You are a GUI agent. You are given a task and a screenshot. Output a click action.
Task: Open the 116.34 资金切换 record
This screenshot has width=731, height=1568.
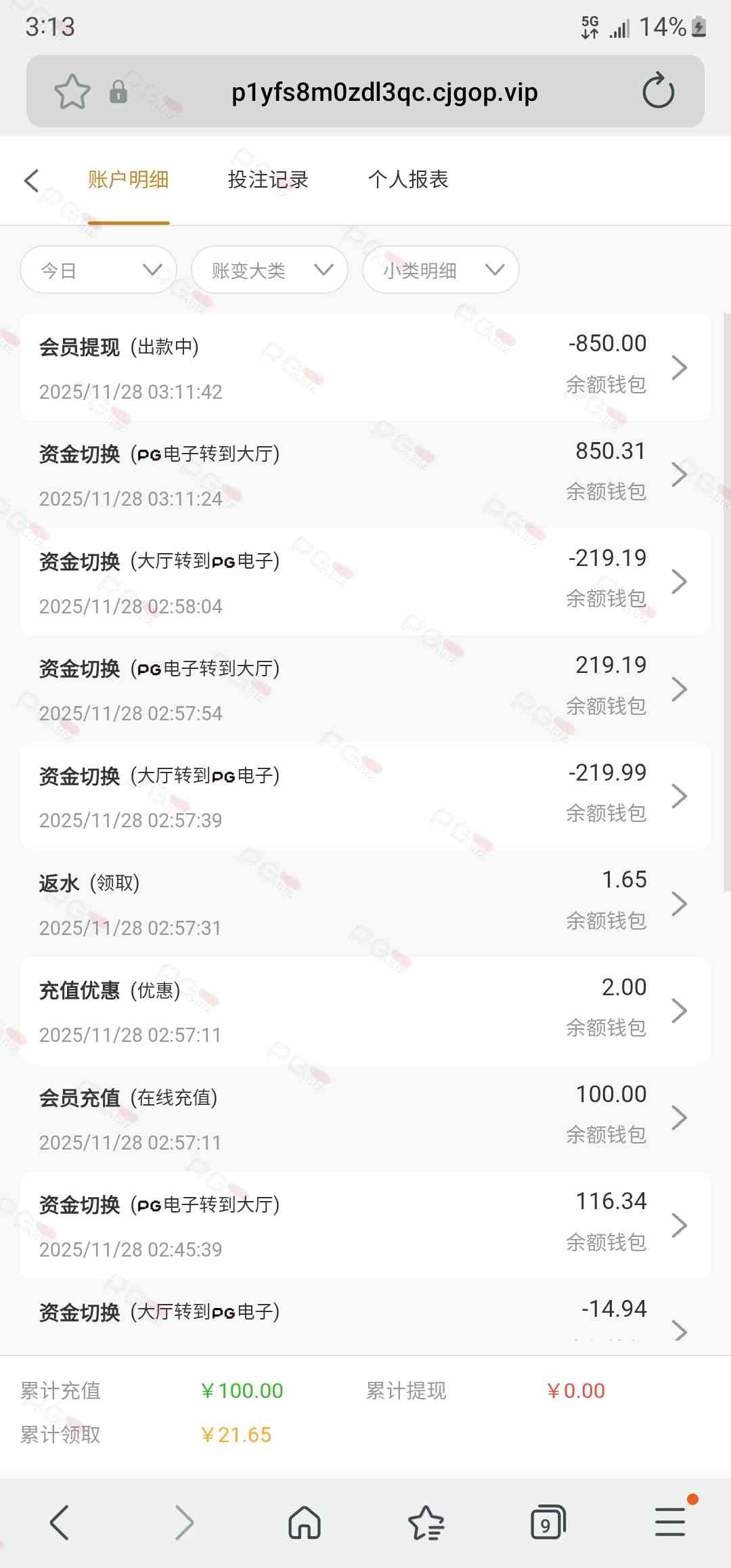click(x=365, y=1225)
